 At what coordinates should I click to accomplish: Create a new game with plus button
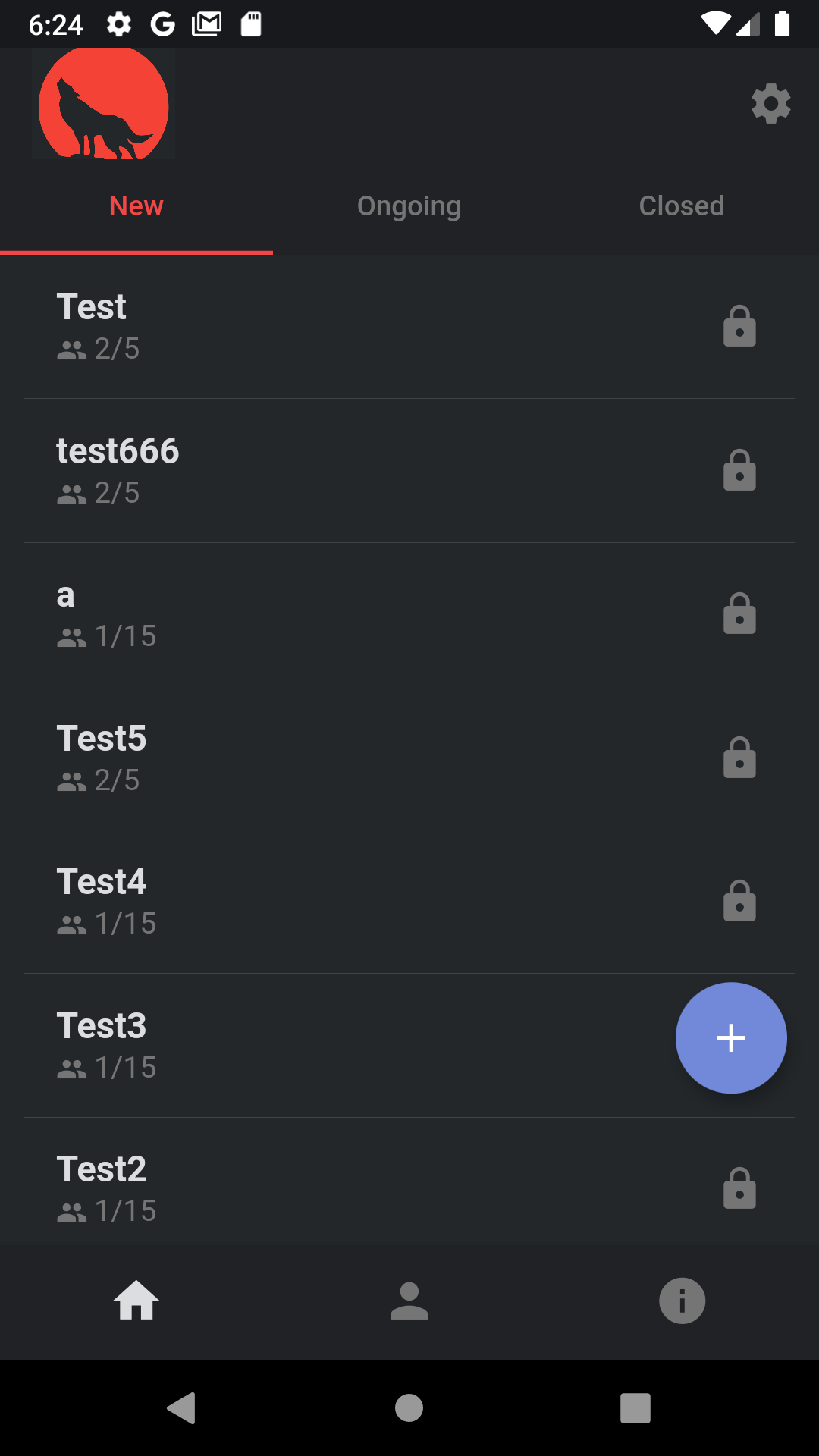point(731,1038)
